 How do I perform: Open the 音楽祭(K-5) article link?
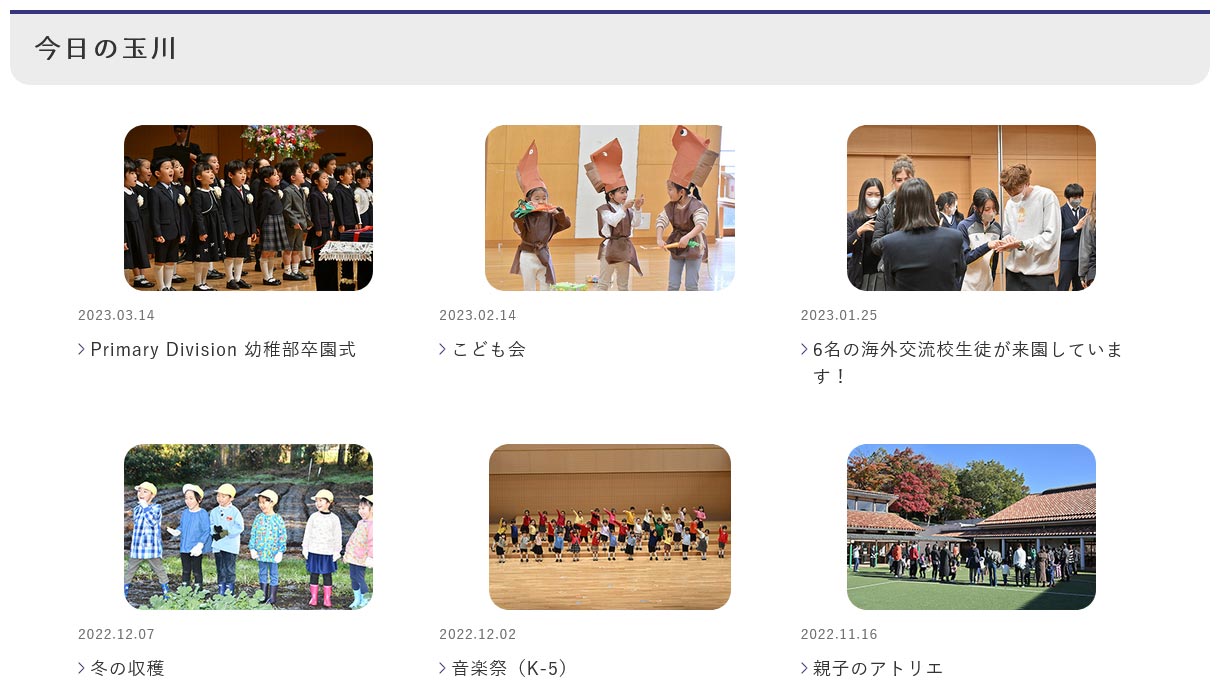click(x=509, y=668)
